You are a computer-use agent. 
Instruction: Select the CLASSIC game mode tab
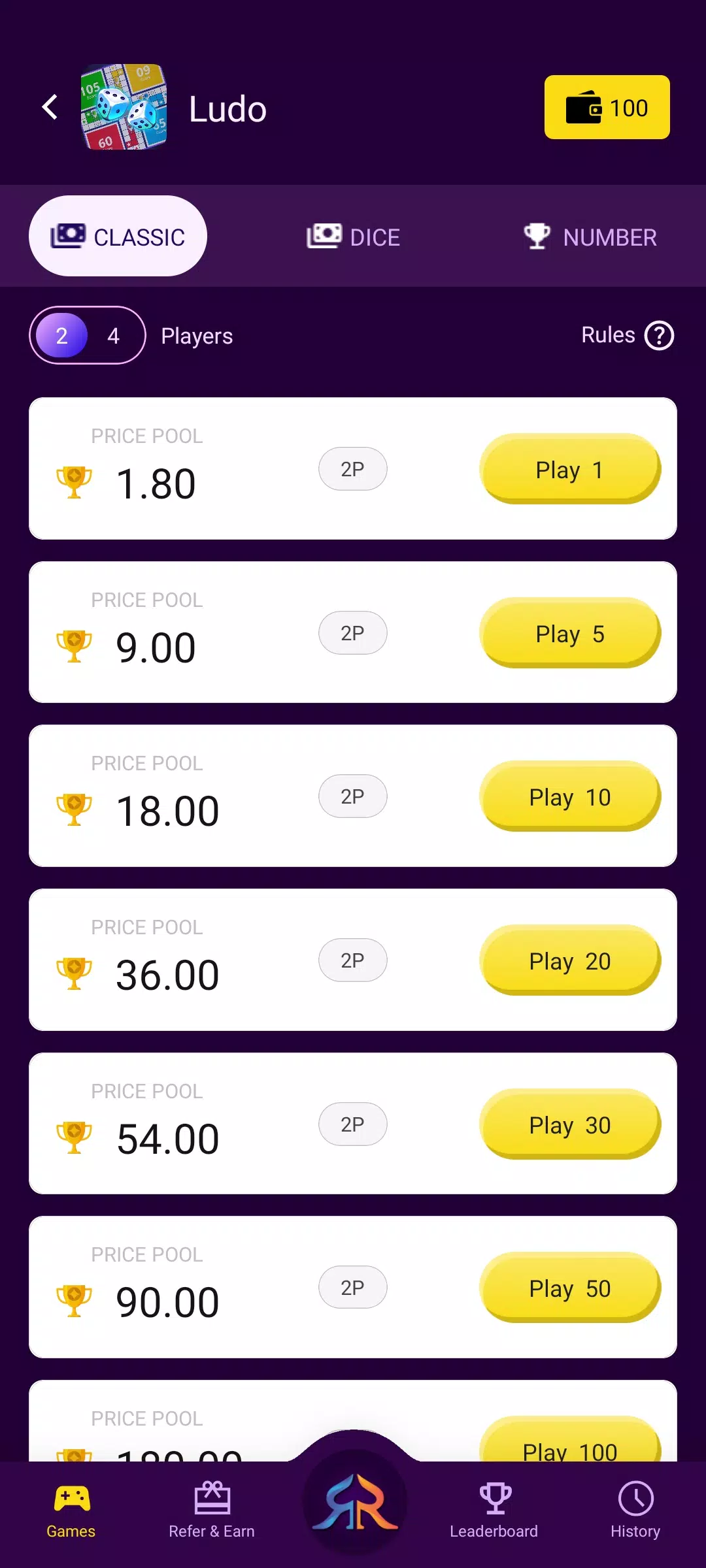tap(118, 237)
